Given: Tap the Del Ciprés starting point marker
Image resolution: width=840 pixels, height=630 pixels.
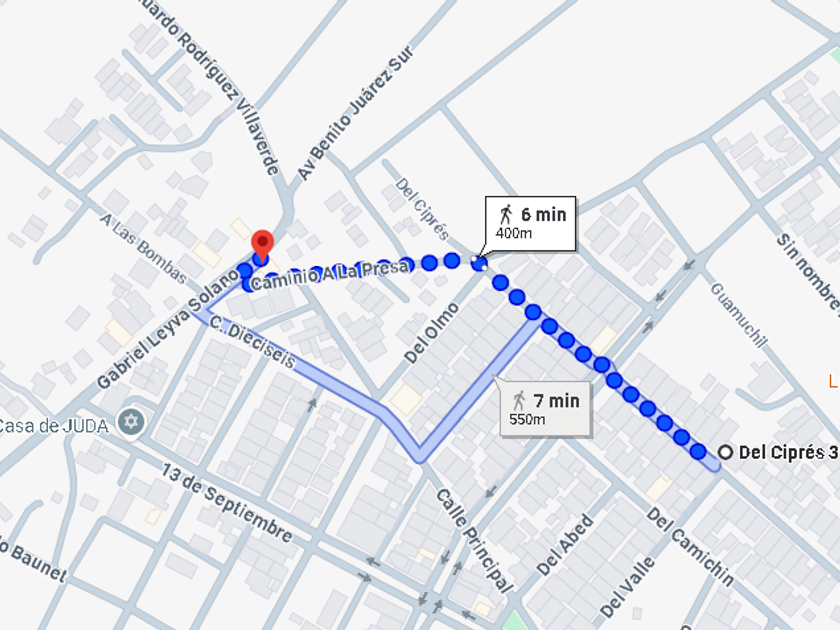Looking at the screenshot, I should click(x=725, y=452).
